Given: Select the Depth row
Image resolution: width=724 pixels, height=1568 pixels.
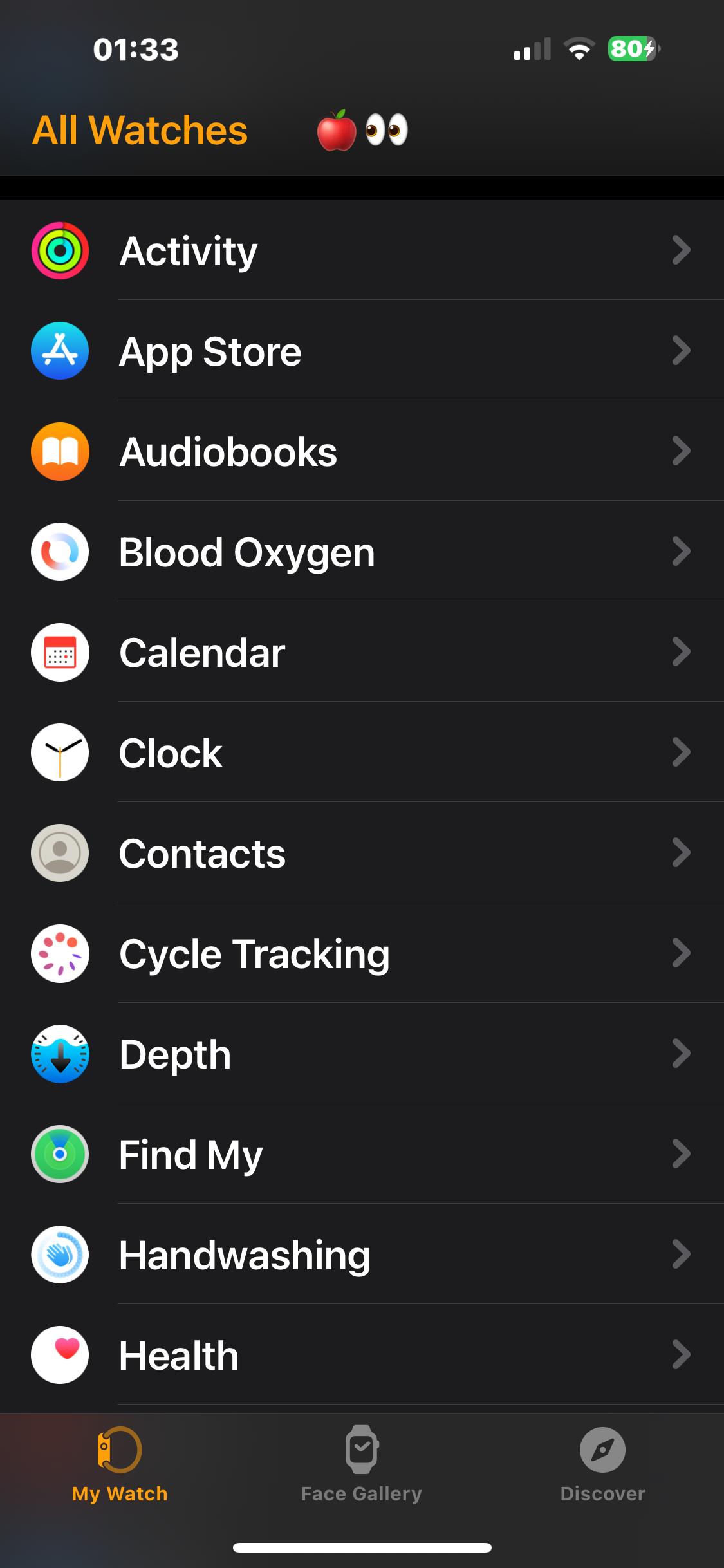Looking at the screenshot, I should (x=360, y=1054).
